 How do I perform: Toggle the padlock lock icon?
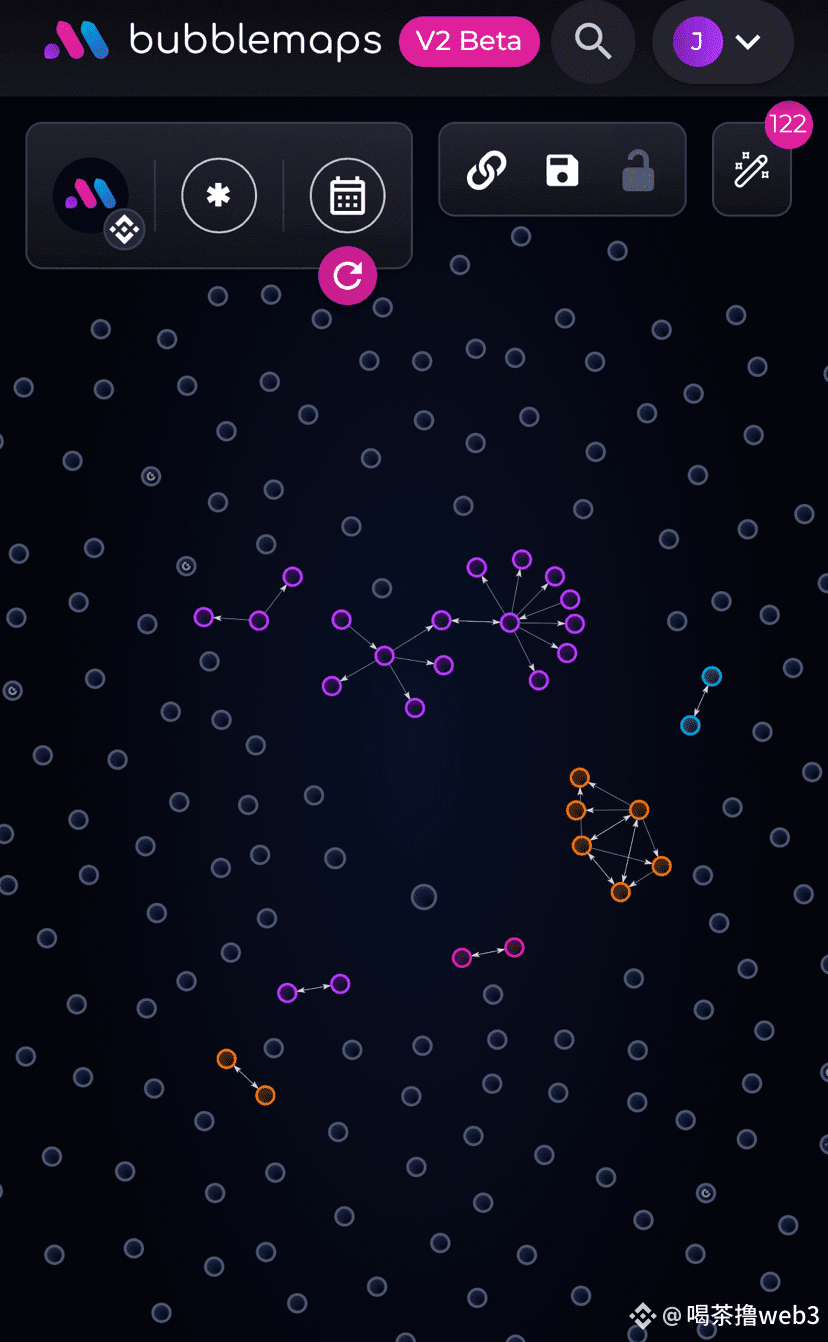click(638, 170)
